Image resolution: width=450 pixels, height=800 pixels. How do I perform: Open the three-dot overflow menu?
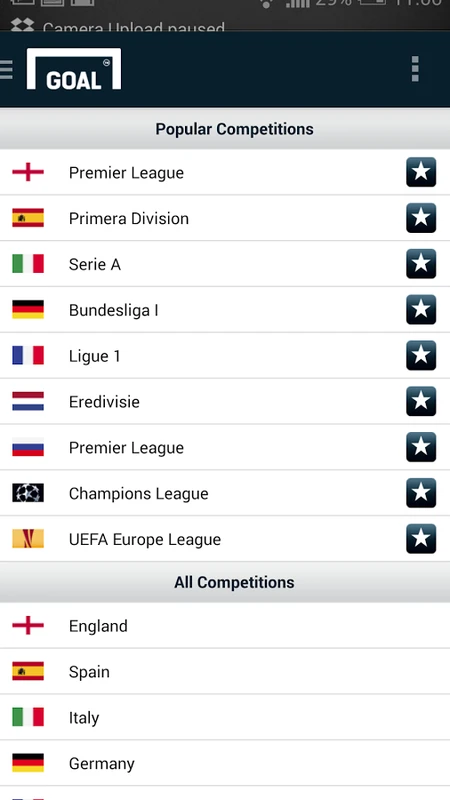(415, 69)
